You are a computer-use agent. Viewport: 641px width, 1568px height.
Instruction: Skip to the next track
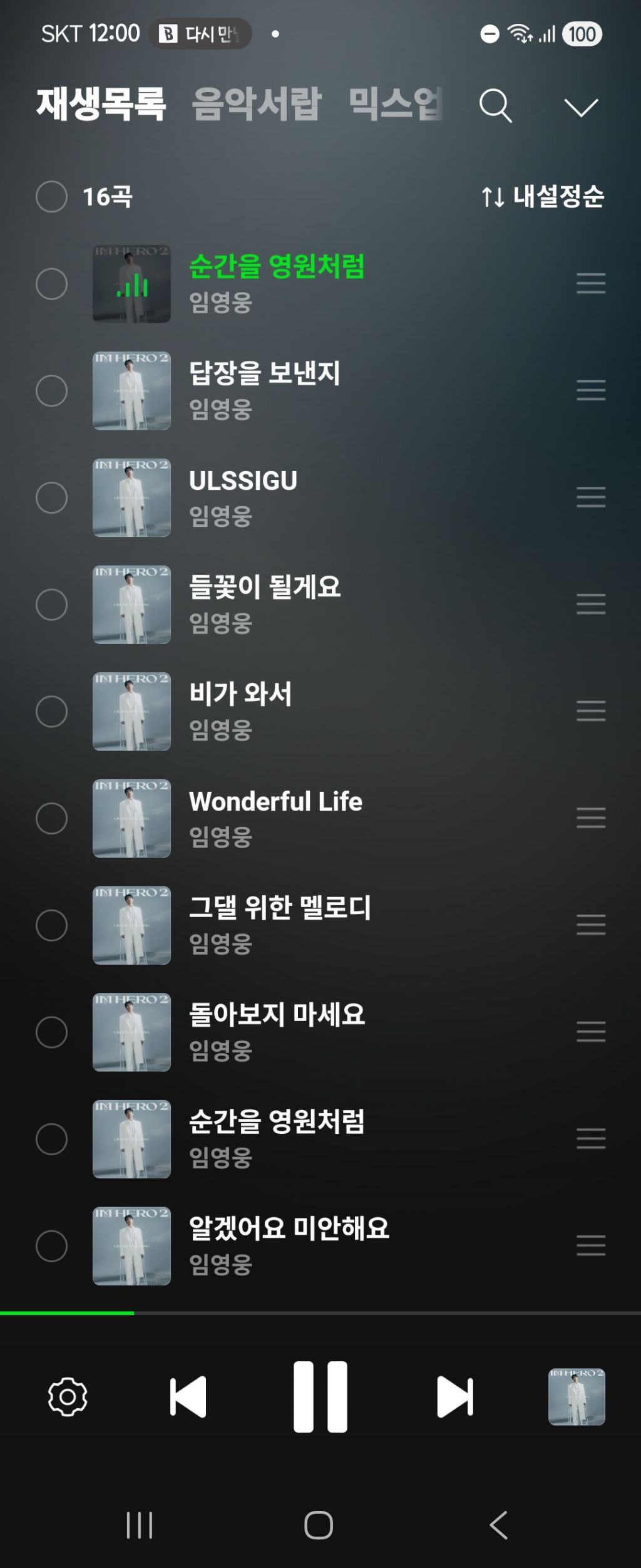click(455, 1397)
